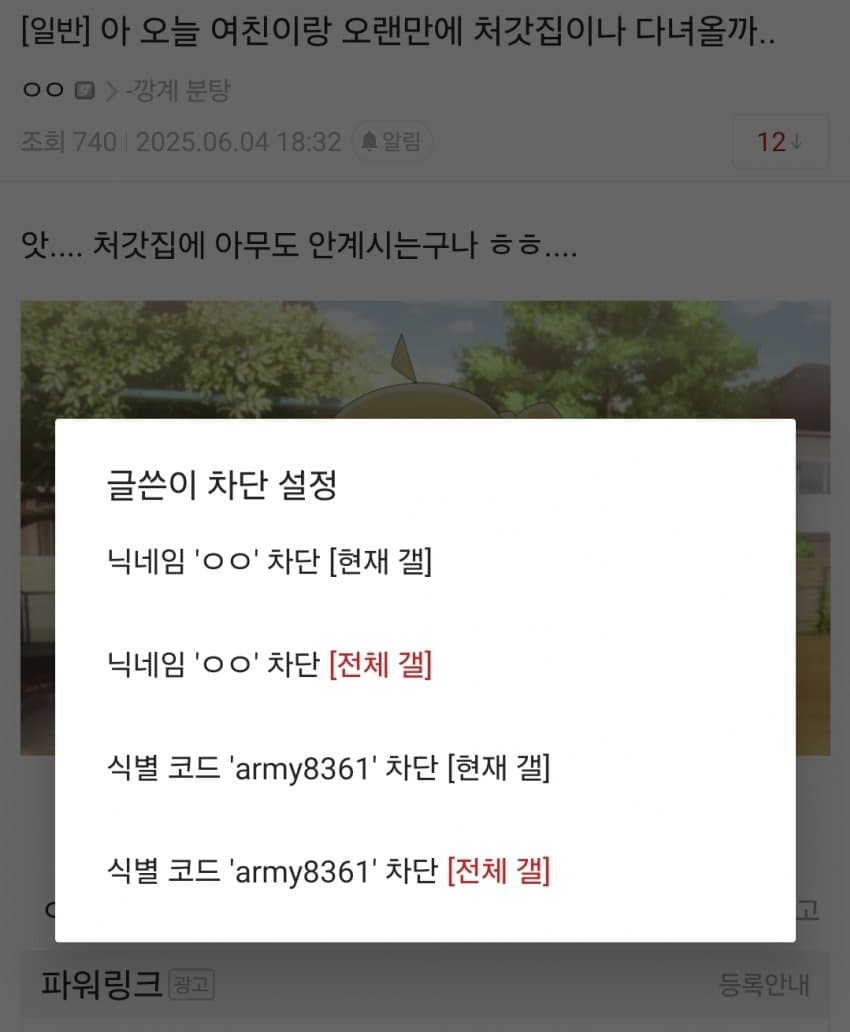The width and height of the screenshot is (850, 1032).
Task: Block nickname 'ㅇㅇ' in 전체 갤
Action: (269, 666)
